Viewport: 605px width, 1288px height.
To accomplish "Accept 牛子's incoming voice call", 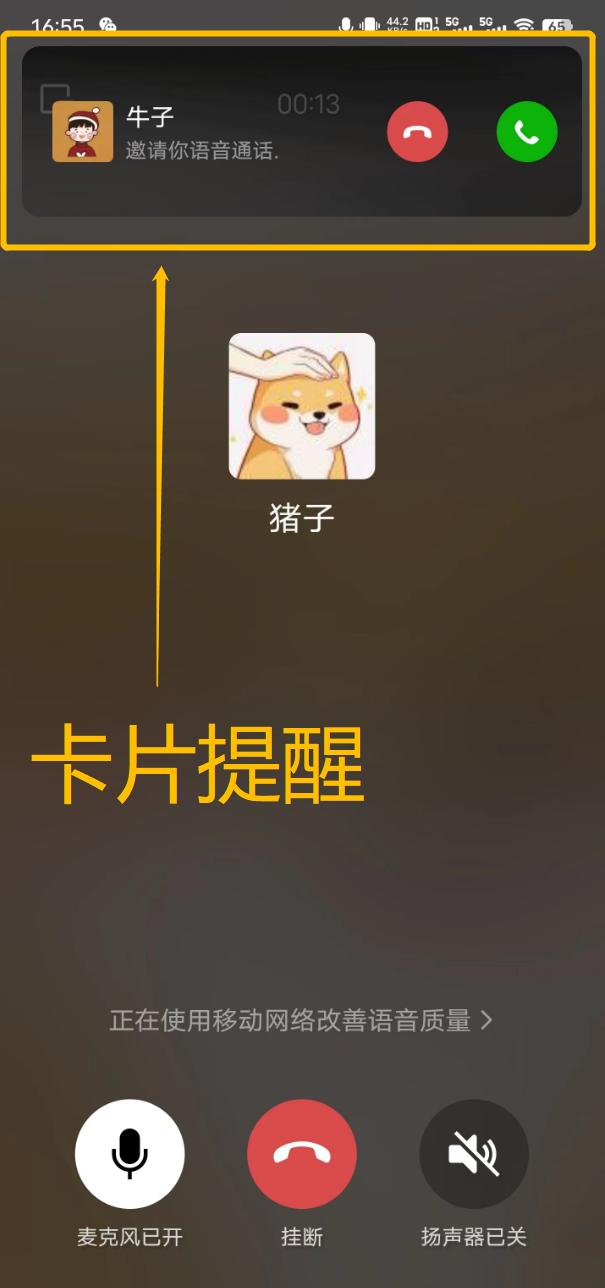I will coord(527,131).
